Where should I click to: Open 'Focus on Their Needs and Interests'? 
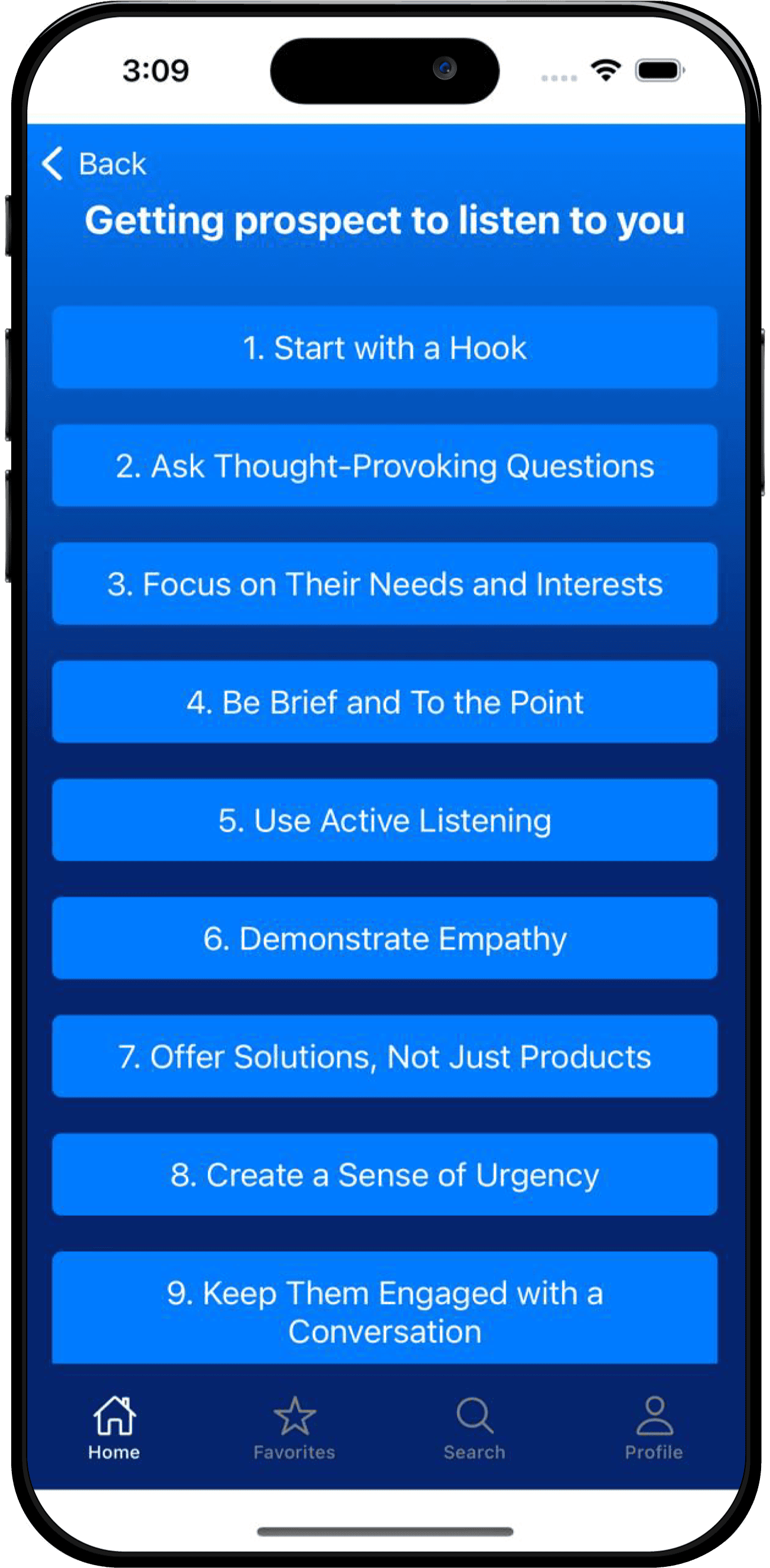(x=384, y=584)
